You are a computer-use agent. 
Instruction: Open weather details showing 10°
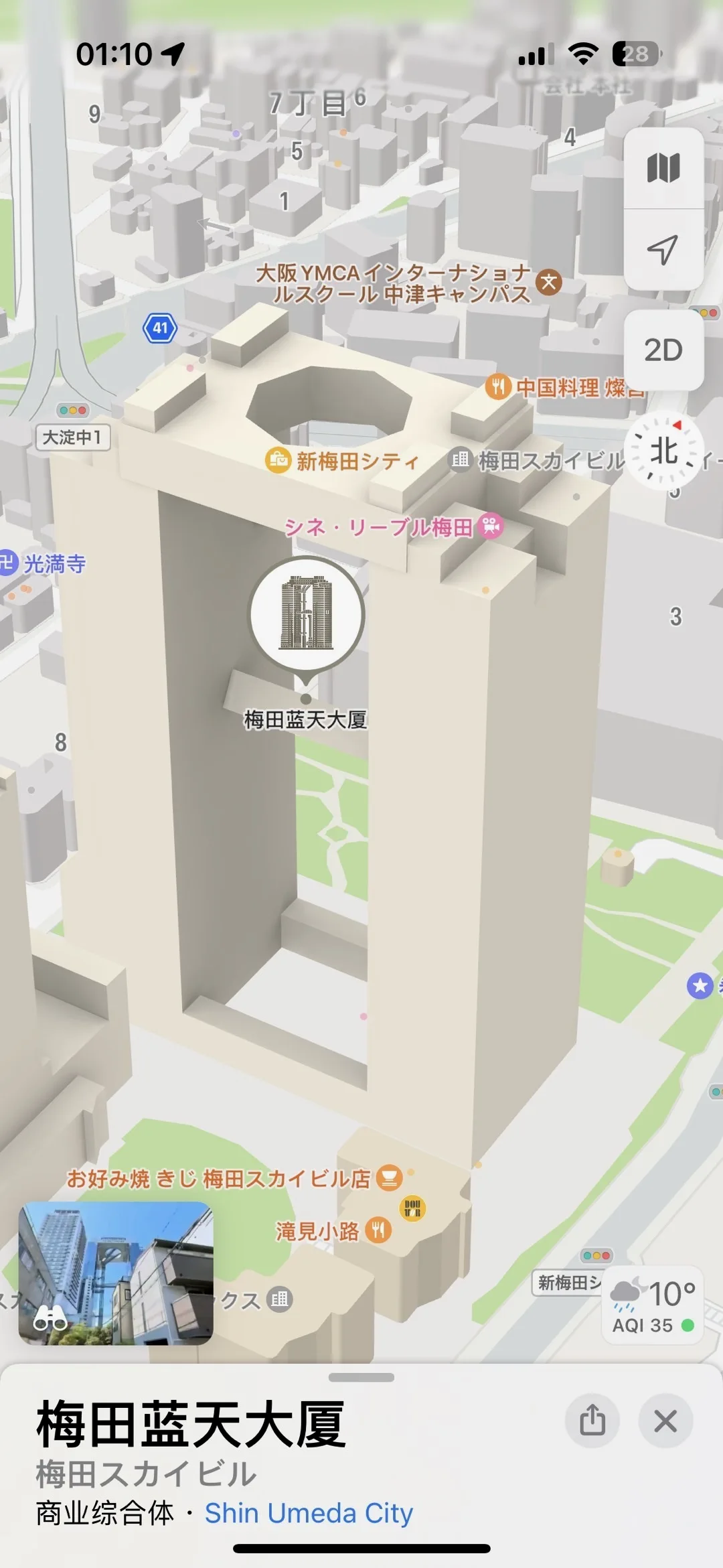click(x=653, y=1305)
